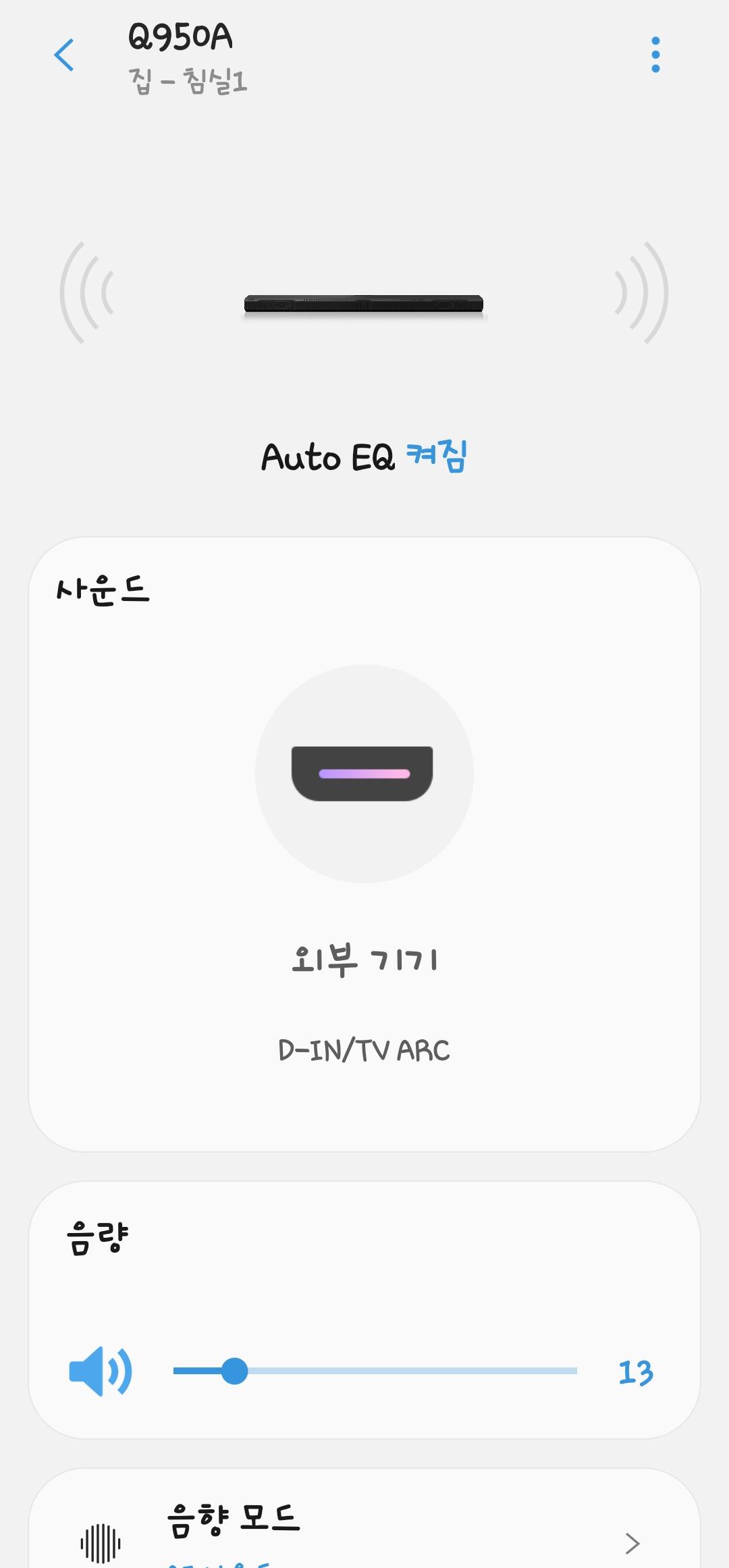Open the three-dot overflow menu
The image size is (729, 1568).
click(x=655, y=55)
